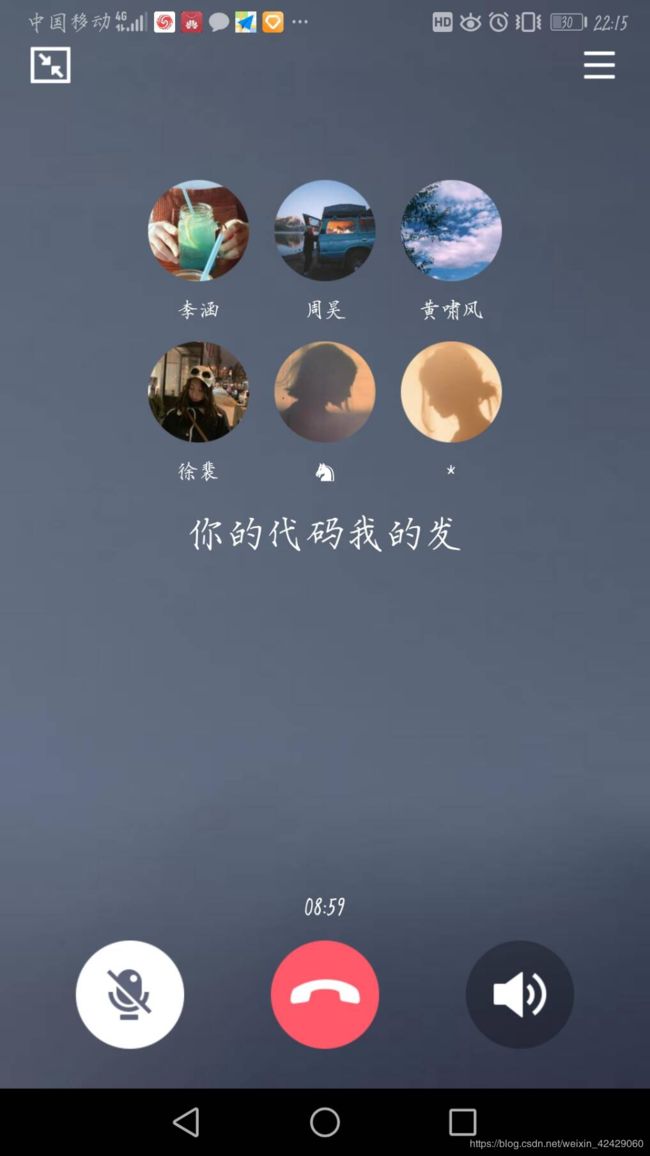The image size is (650, 1156).
Task: Open the recent apps view
Action: 463,1122
